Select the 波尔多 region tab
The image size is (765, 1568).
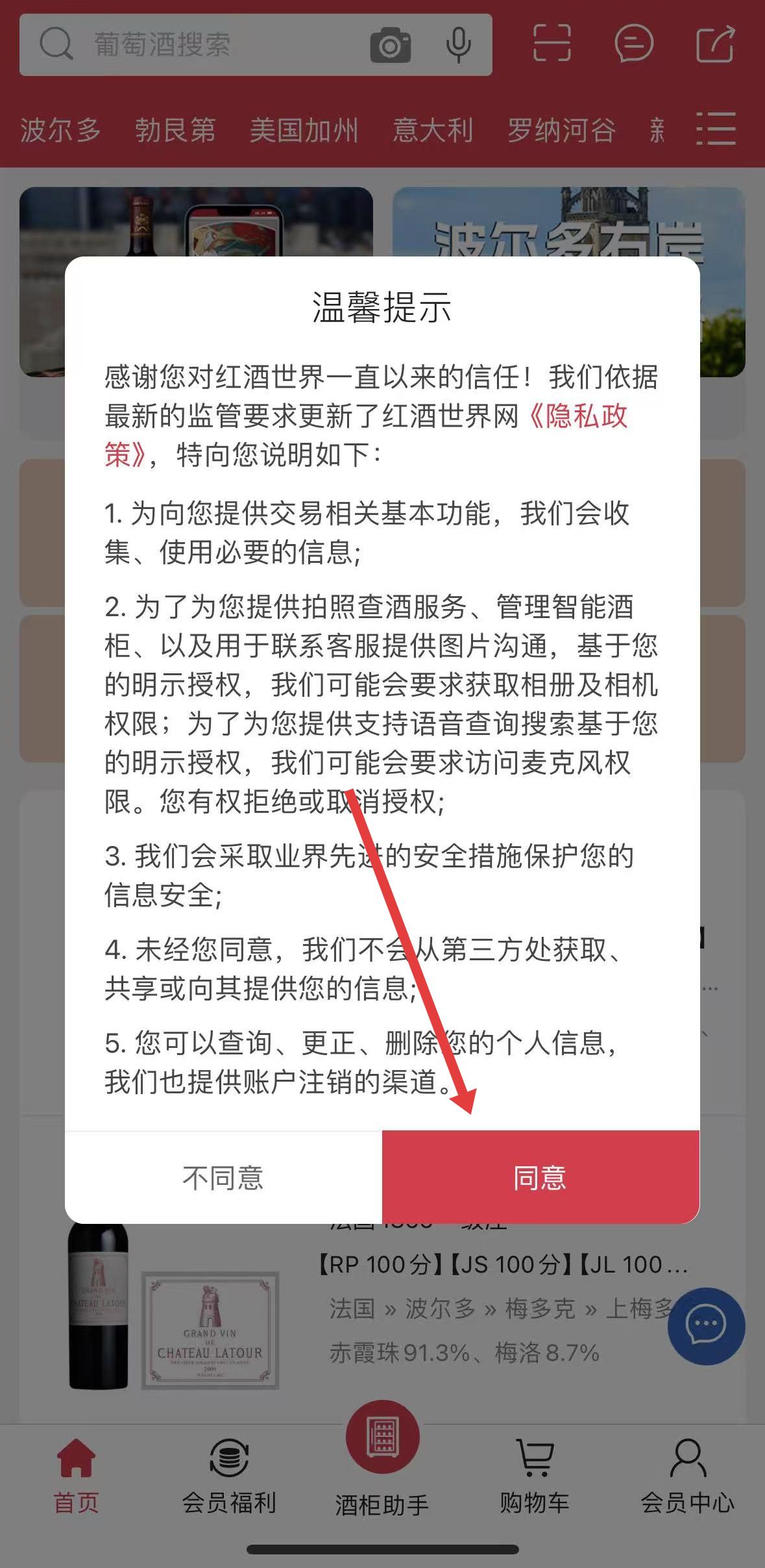coord(60,130)
